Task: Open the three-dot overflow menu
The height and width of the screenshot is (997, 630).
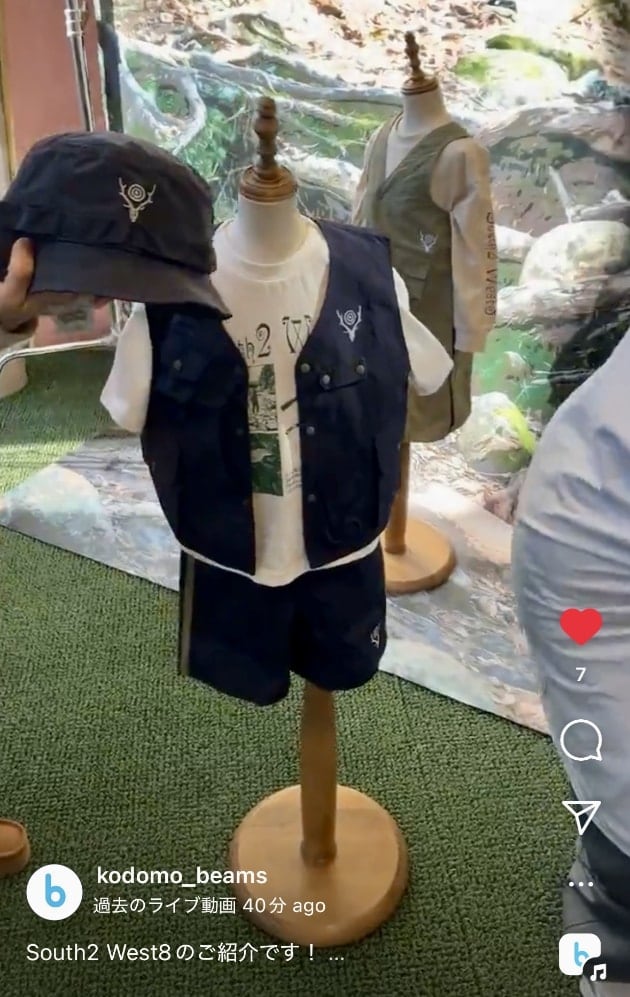Action: pos(581,884)
